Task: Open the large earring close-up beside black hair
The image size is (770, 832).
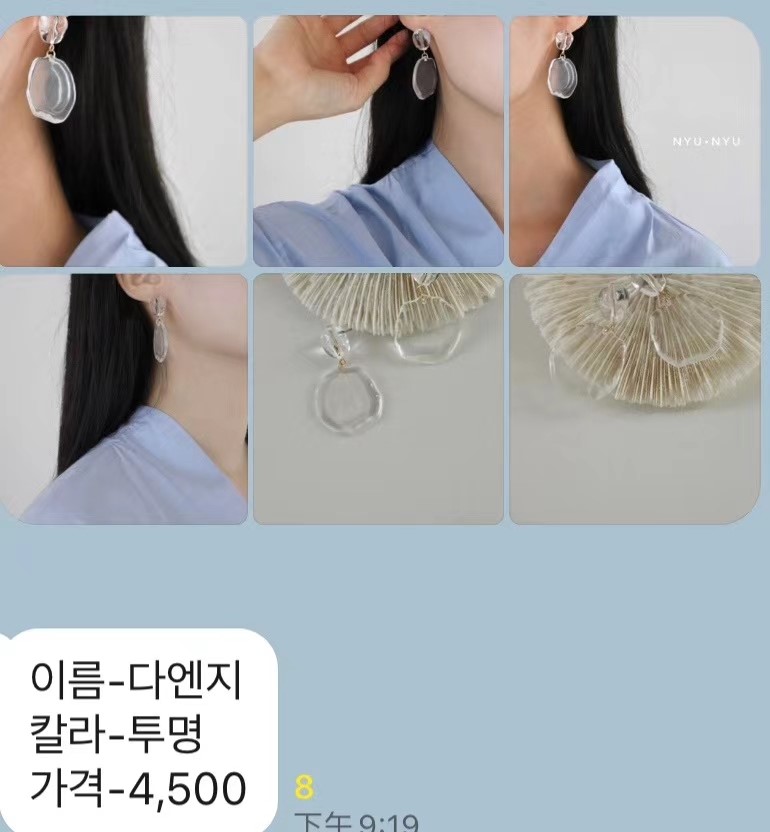Action: pyautogui.click(x=122, y=140)
